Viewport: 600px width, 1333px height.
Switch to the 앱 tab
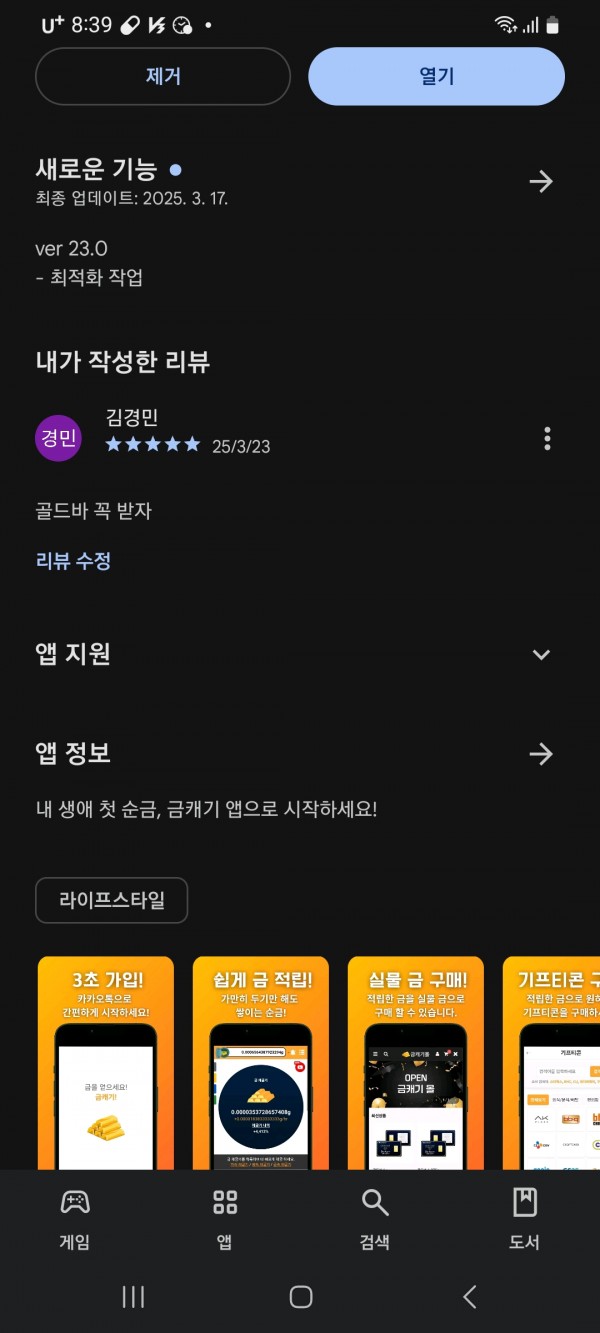[225, 1219]
